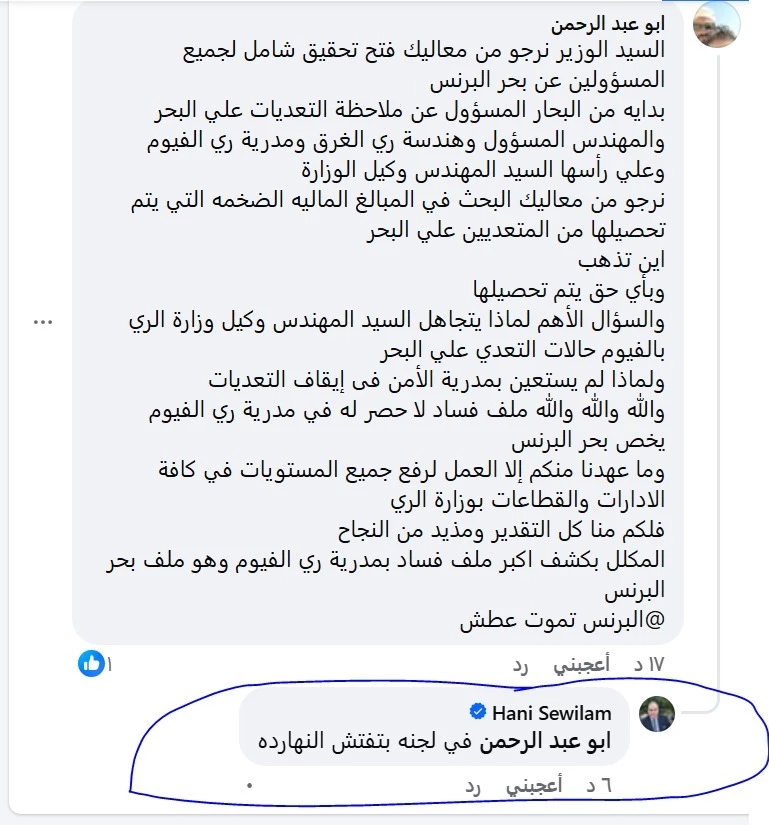Screen dimensions: 769x825
Task: Visit Hani Sewilam's profile via his name
Action: click(551, 713)
